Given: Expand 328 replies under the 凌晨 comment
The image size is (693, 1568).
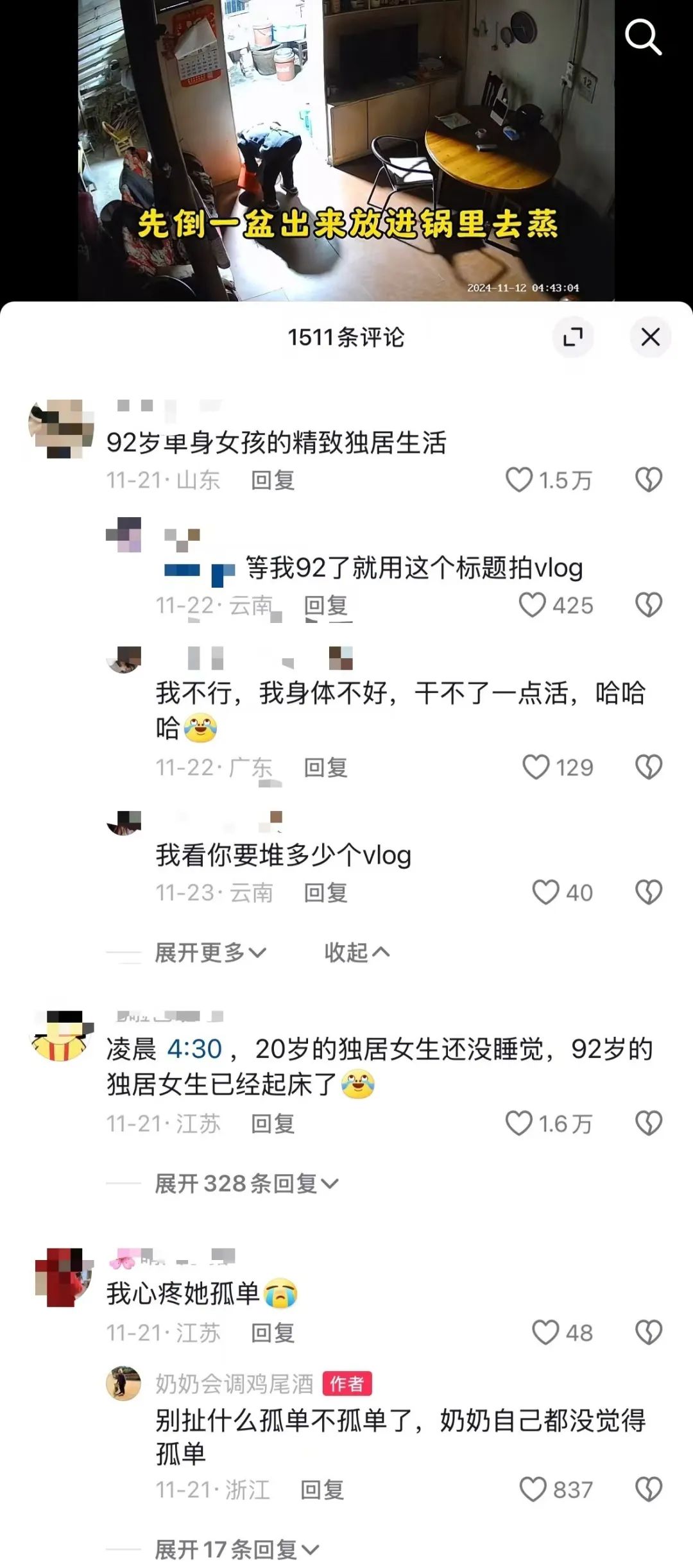Looking at the screenshot, I should tap(246, 1184).
